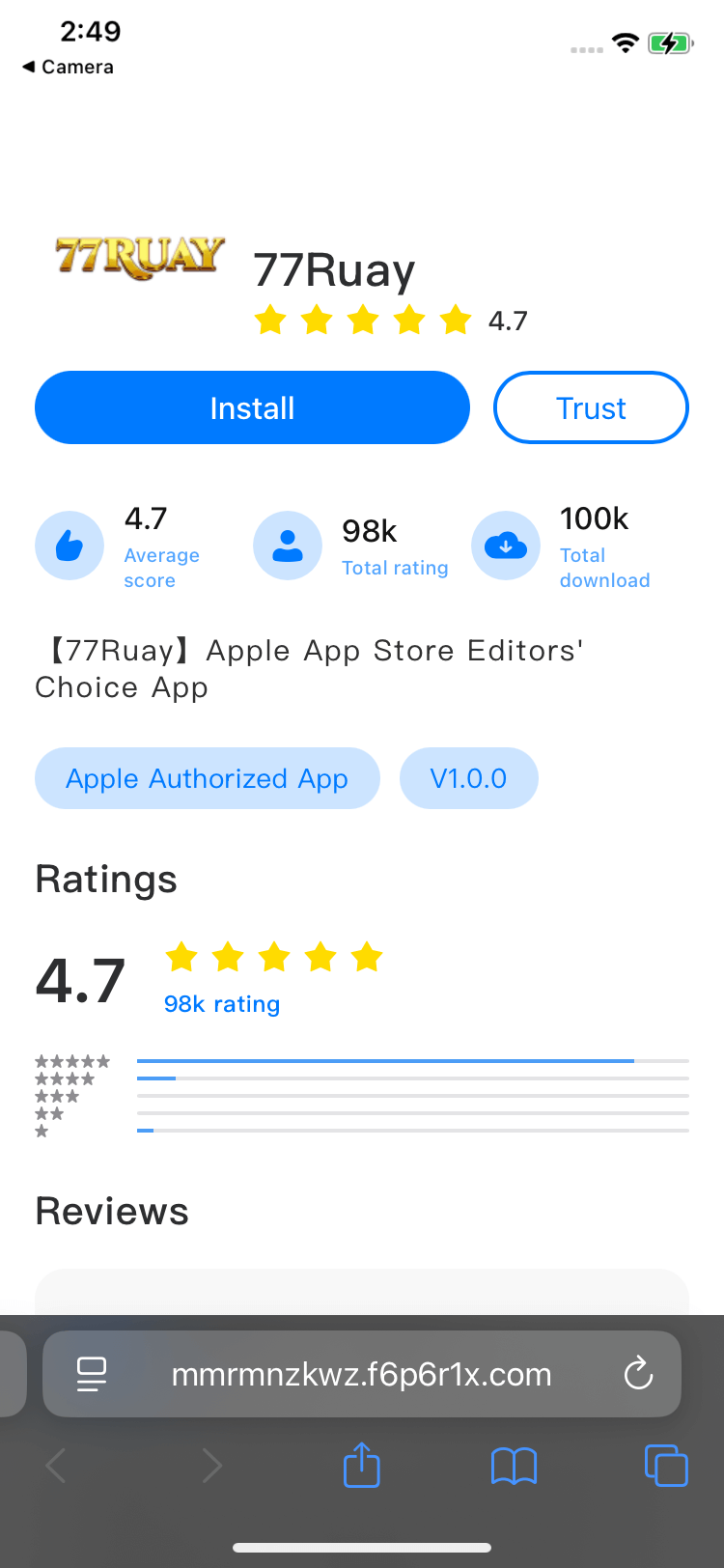Image resolution: width=724 pixels, height=1568 pixels.
Task: Tap the Install button
Action: coord(252,407)
